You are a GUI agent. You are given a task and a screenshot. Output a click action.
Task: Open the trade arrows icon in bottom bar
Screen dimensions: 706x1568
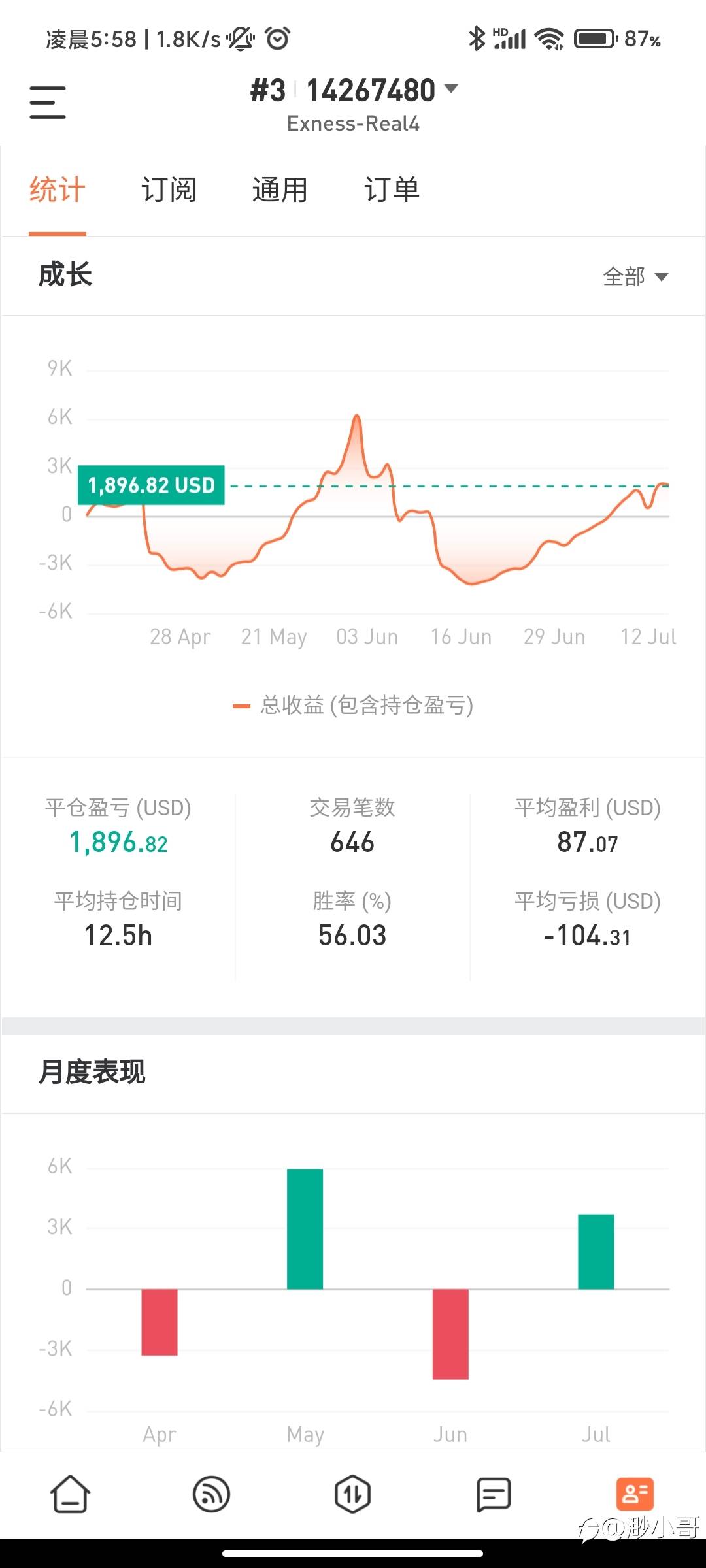352,1494
